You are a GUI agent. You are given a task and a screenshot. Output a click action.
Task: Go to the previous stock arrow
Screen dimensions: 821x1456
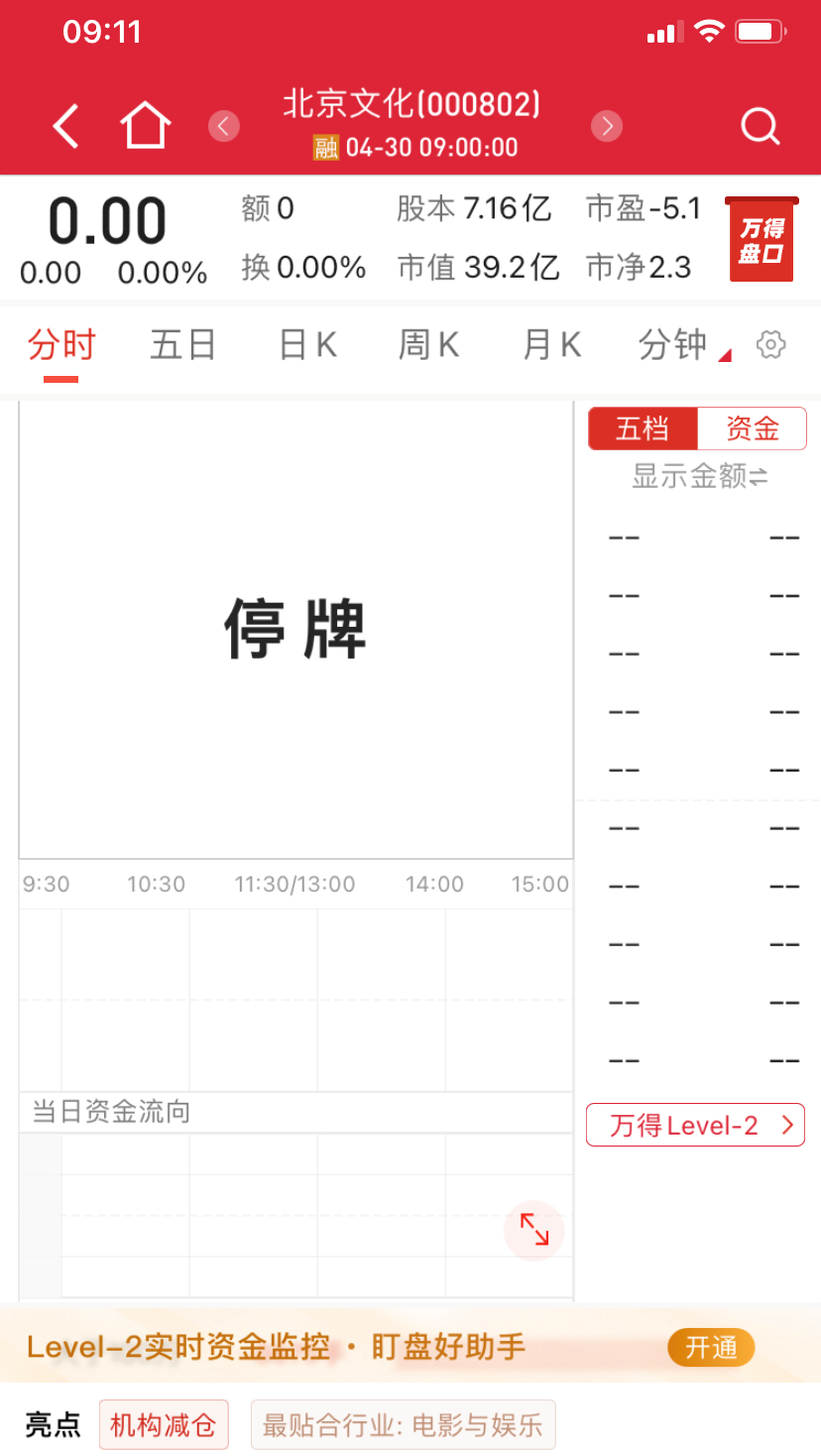coord(224,126)
